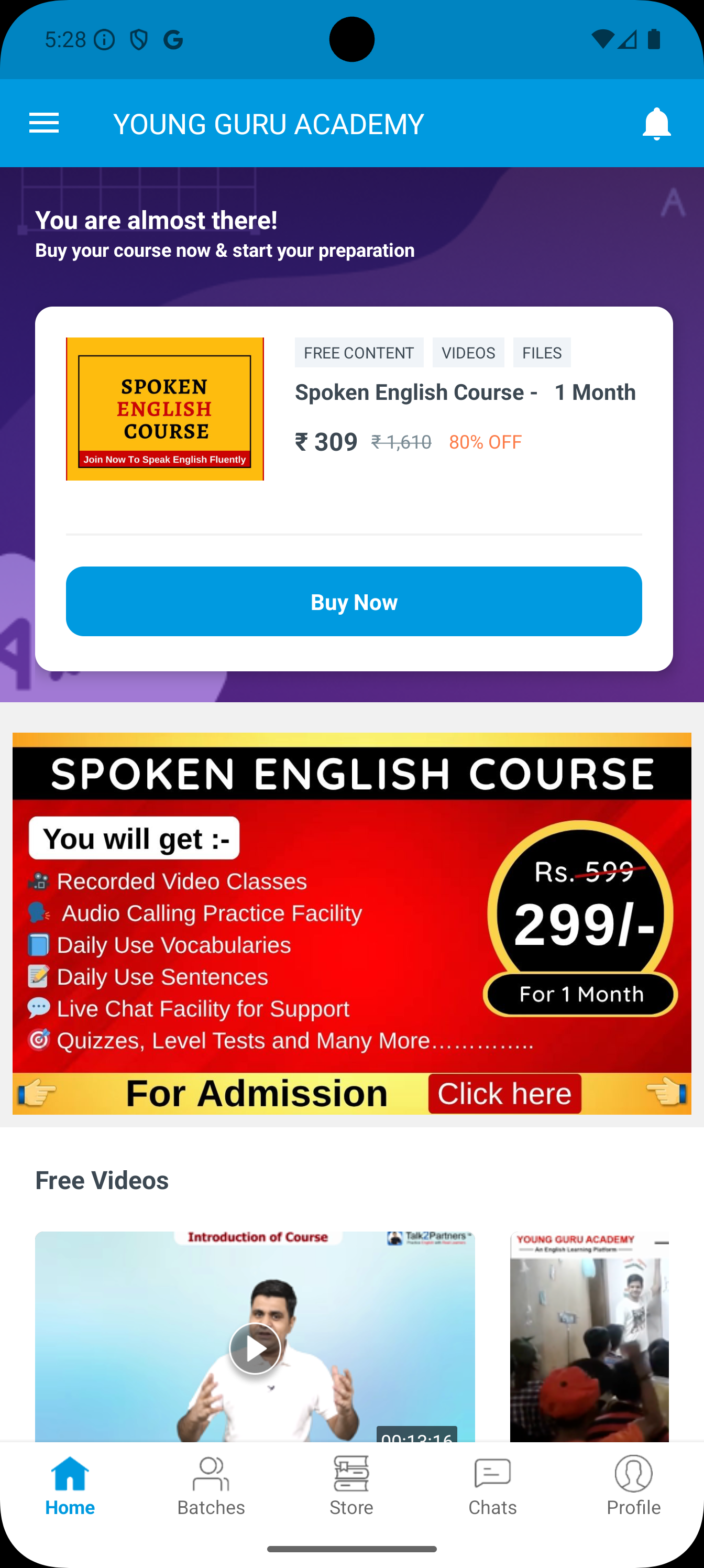Open the Spoken English Course 1 Month card

pyautogui.click(x=465, y=393)
